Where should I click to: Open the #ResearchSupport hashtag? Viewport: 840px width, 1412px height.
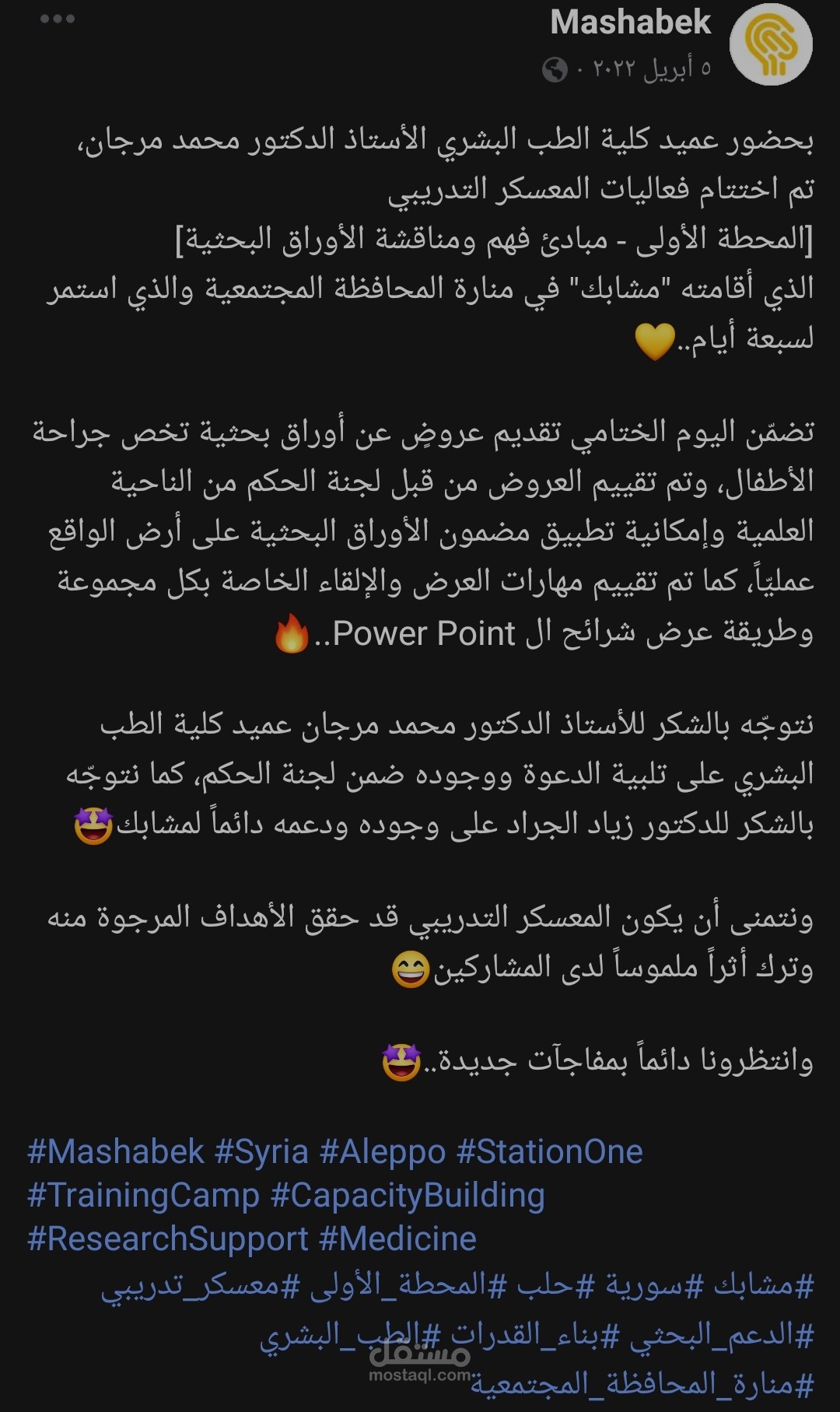coord(168,1239)
